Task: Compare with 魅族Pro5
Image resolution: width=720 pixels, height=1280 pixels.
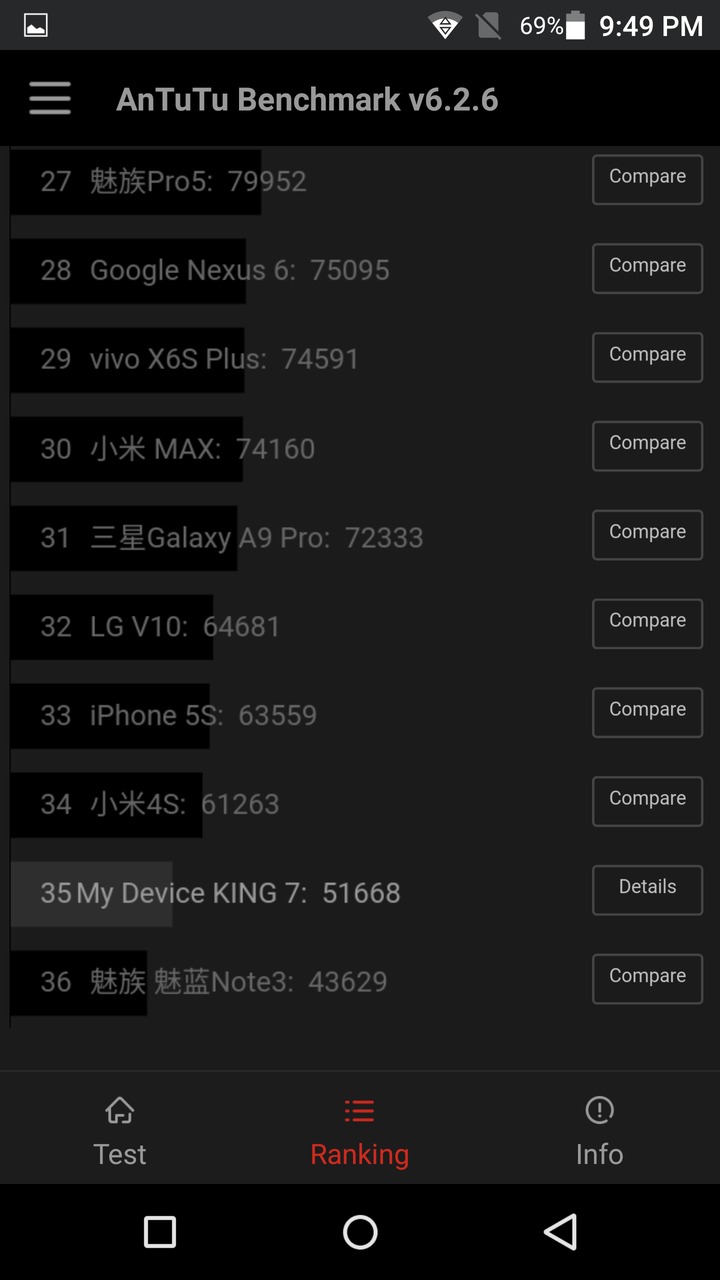Action: [647, 179]
